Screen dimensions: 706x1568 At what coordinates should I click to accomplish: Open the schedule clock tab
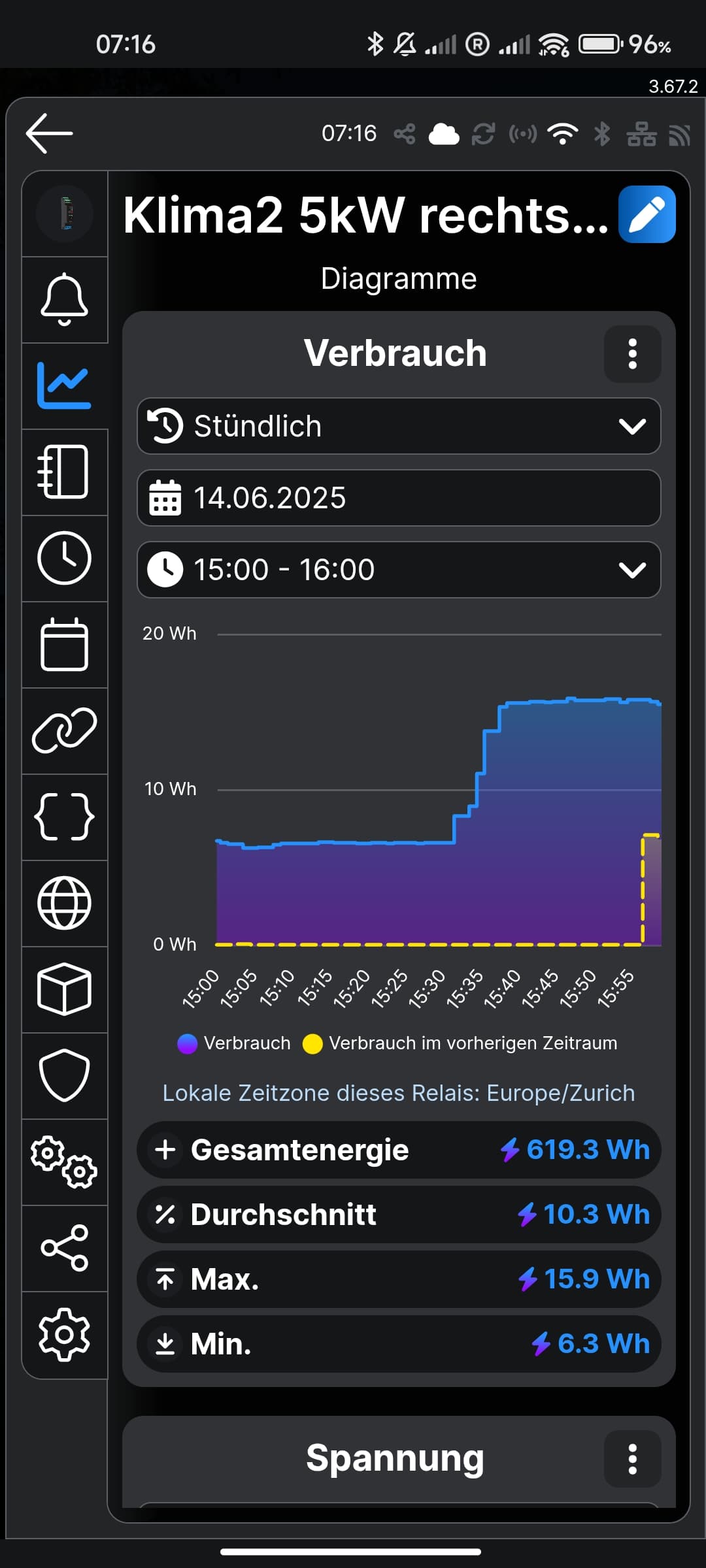[64, 558]
